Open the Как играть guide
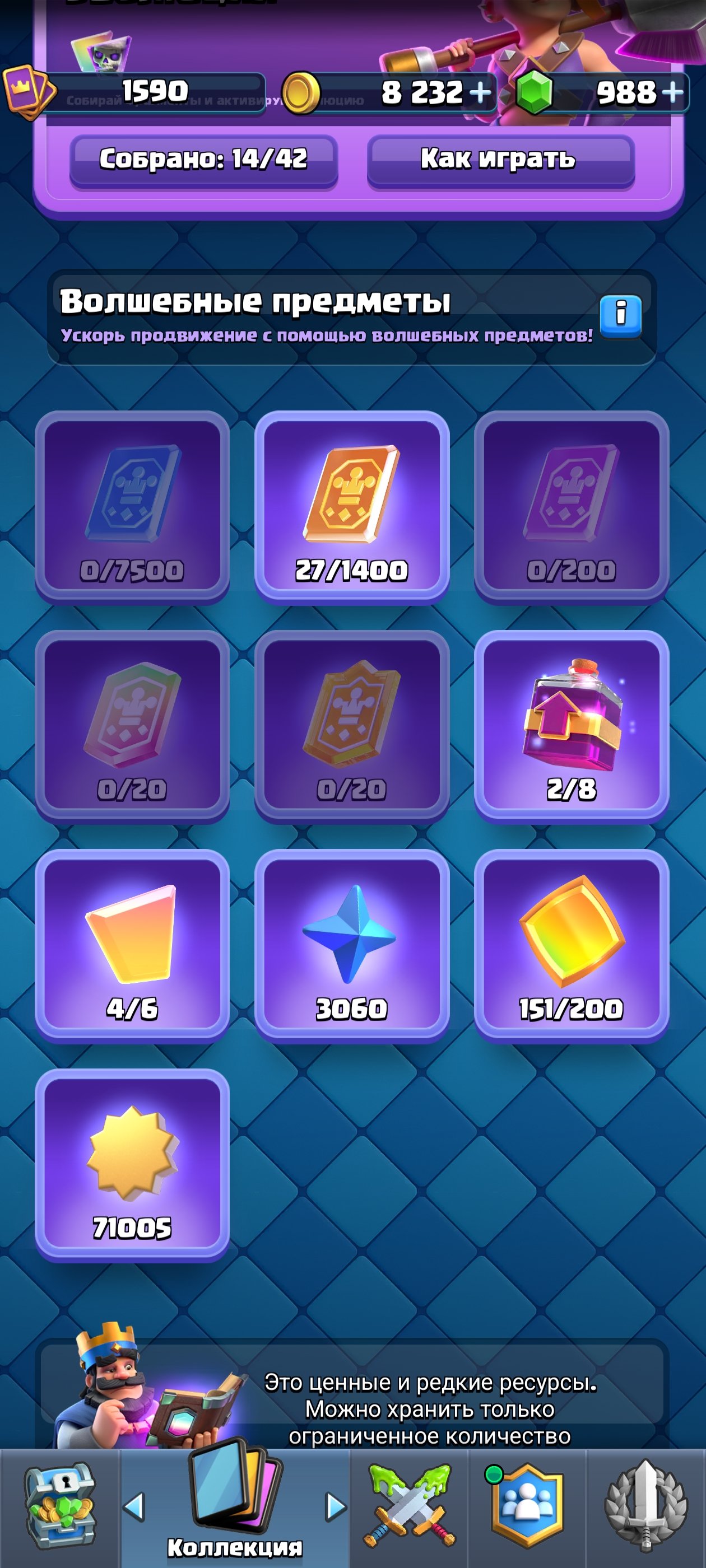 (x=501, y=161)
